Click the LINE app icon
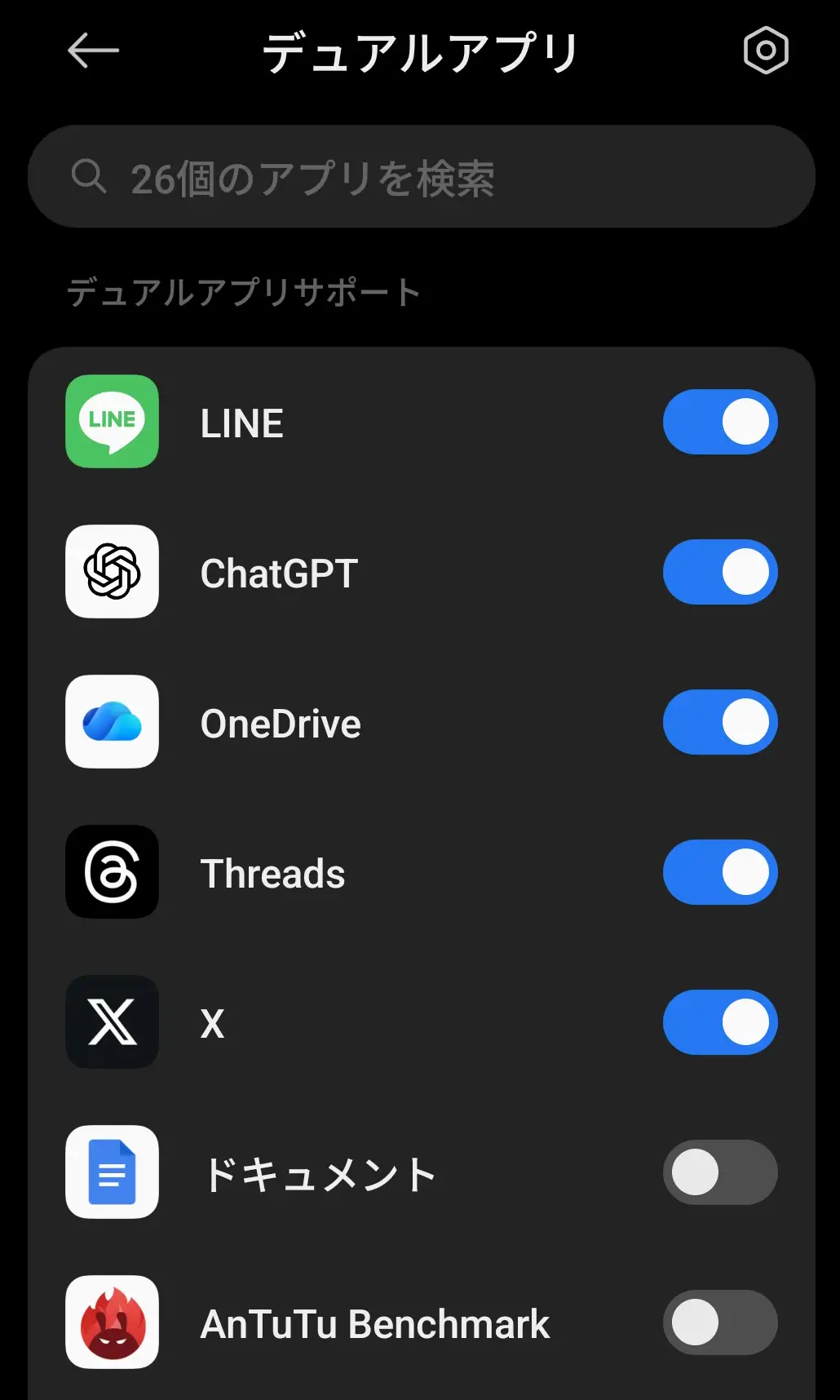This screenshot has height=1400, width=840. pos(112,422)
